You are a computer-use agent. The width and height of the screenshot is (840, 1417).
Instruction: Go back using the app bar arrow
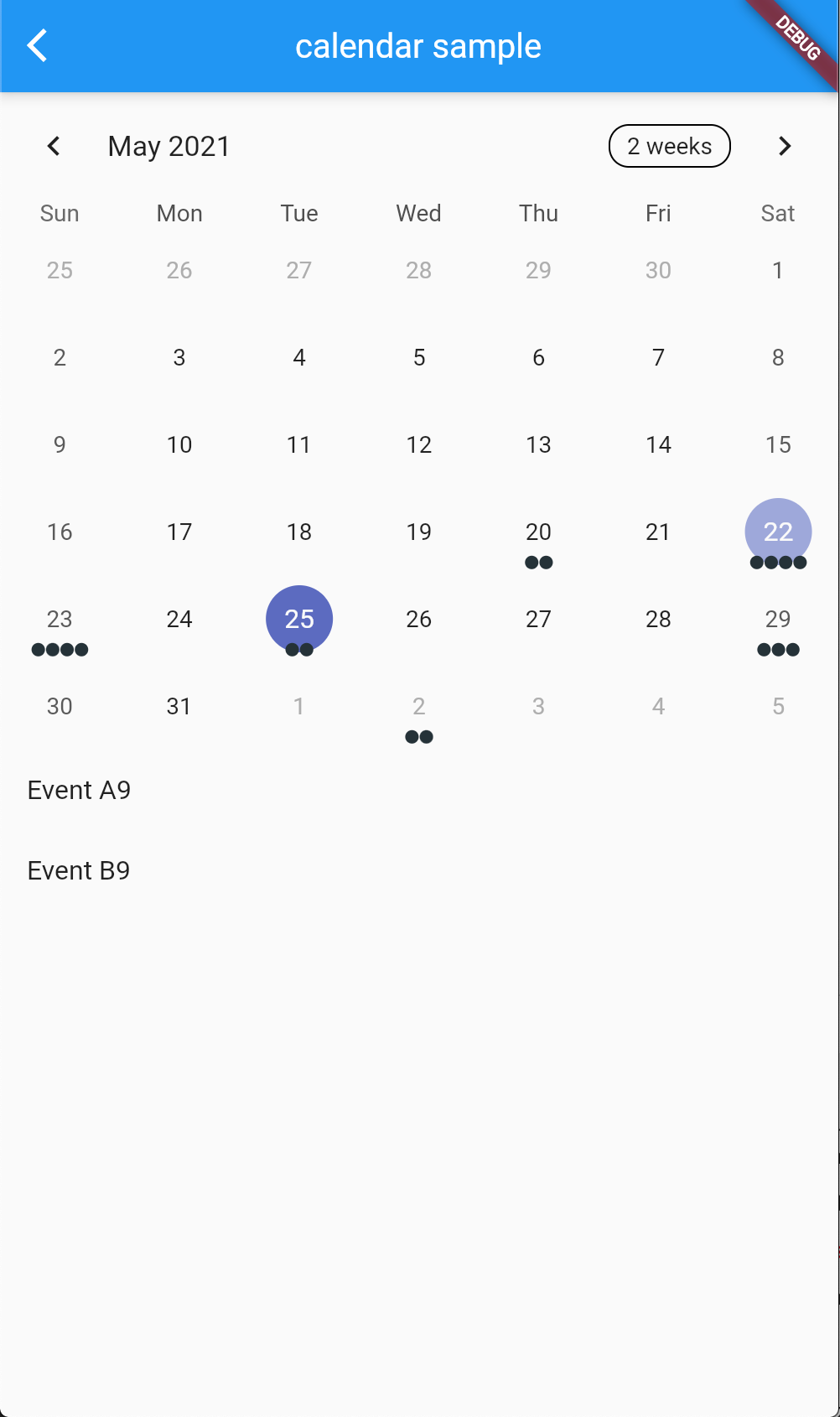point(38,45)
